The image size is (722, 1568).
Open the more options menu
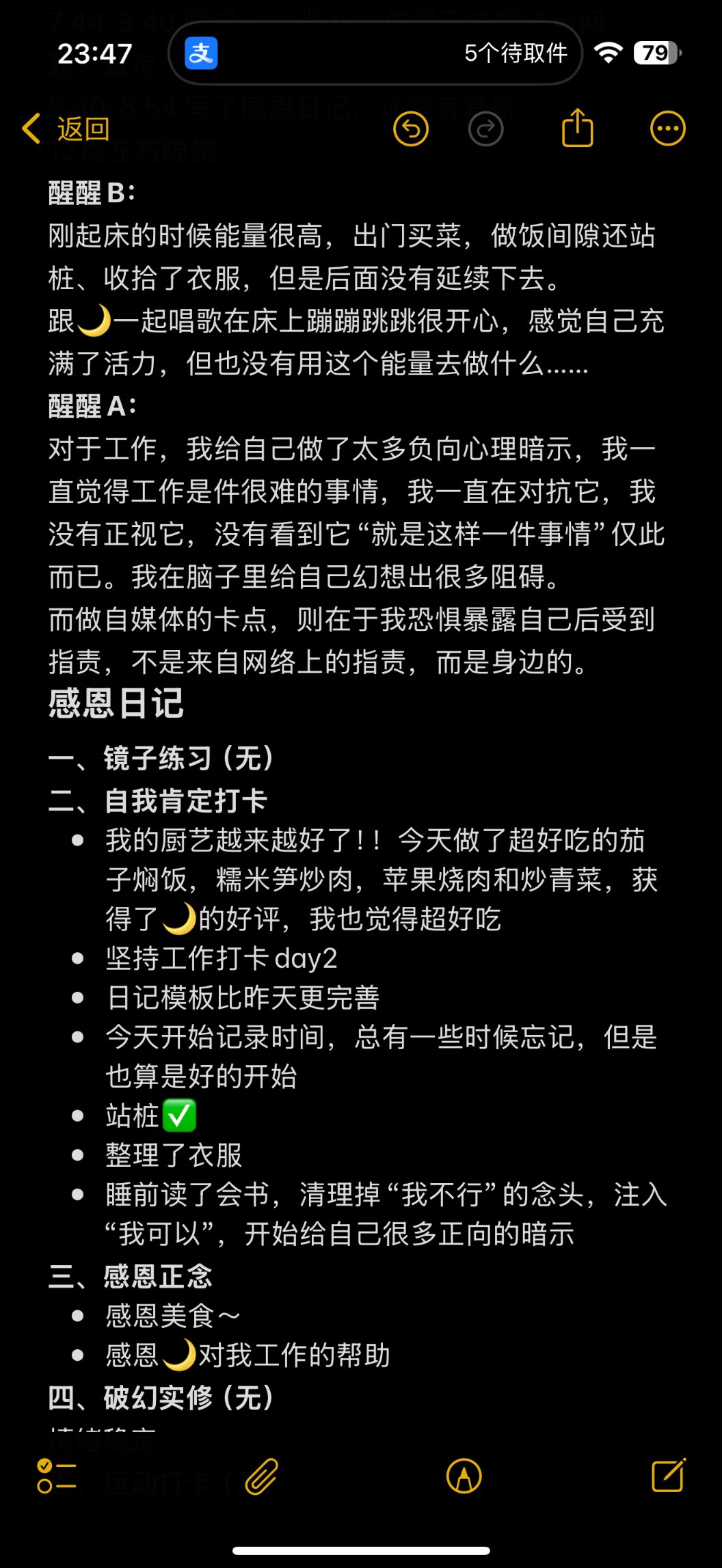pyautogui.click(x=667, y=129)
